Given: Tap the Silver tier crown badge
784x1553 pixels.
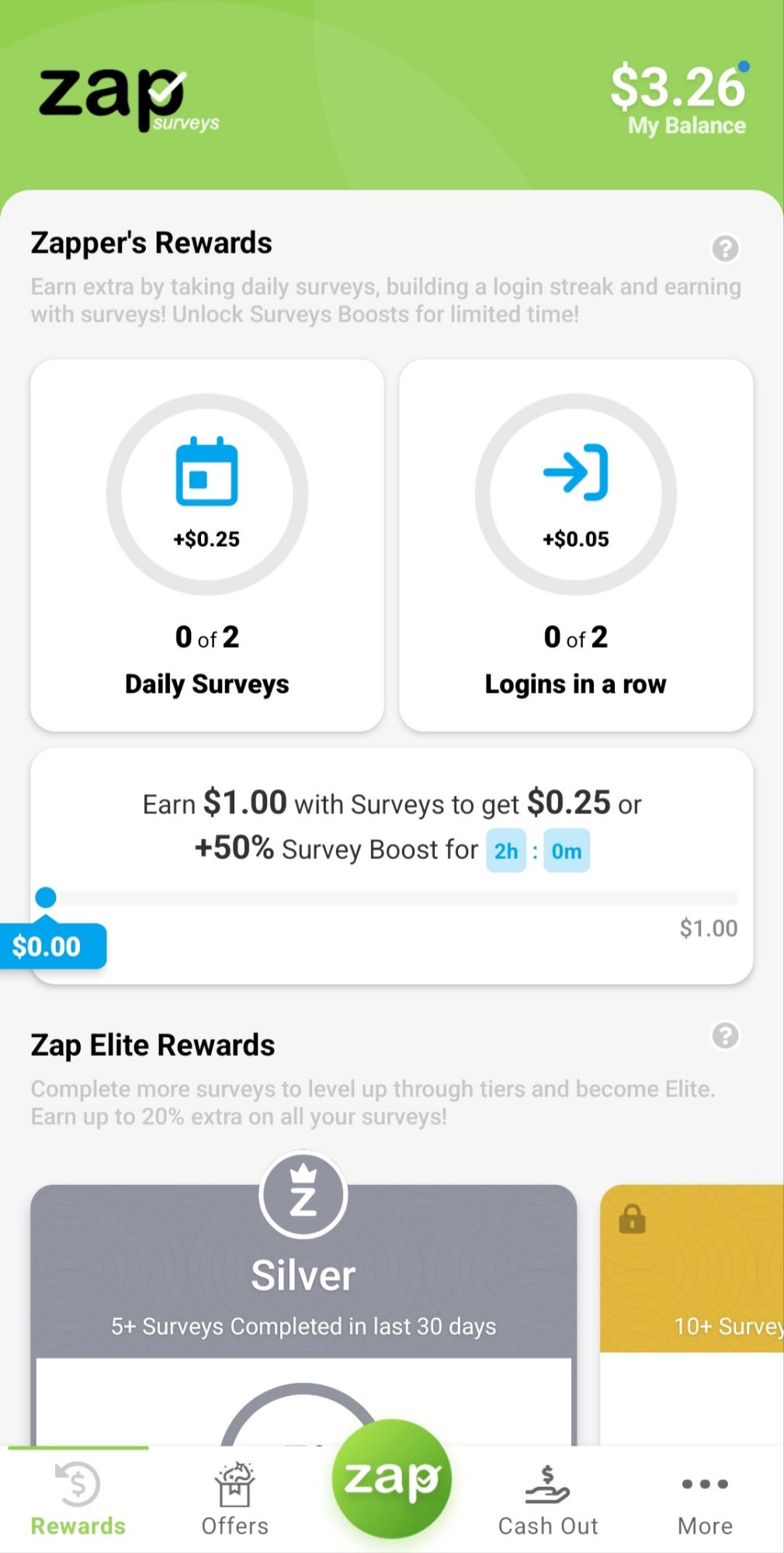Looking at the screenshot, I should (x=302, y=1194).
